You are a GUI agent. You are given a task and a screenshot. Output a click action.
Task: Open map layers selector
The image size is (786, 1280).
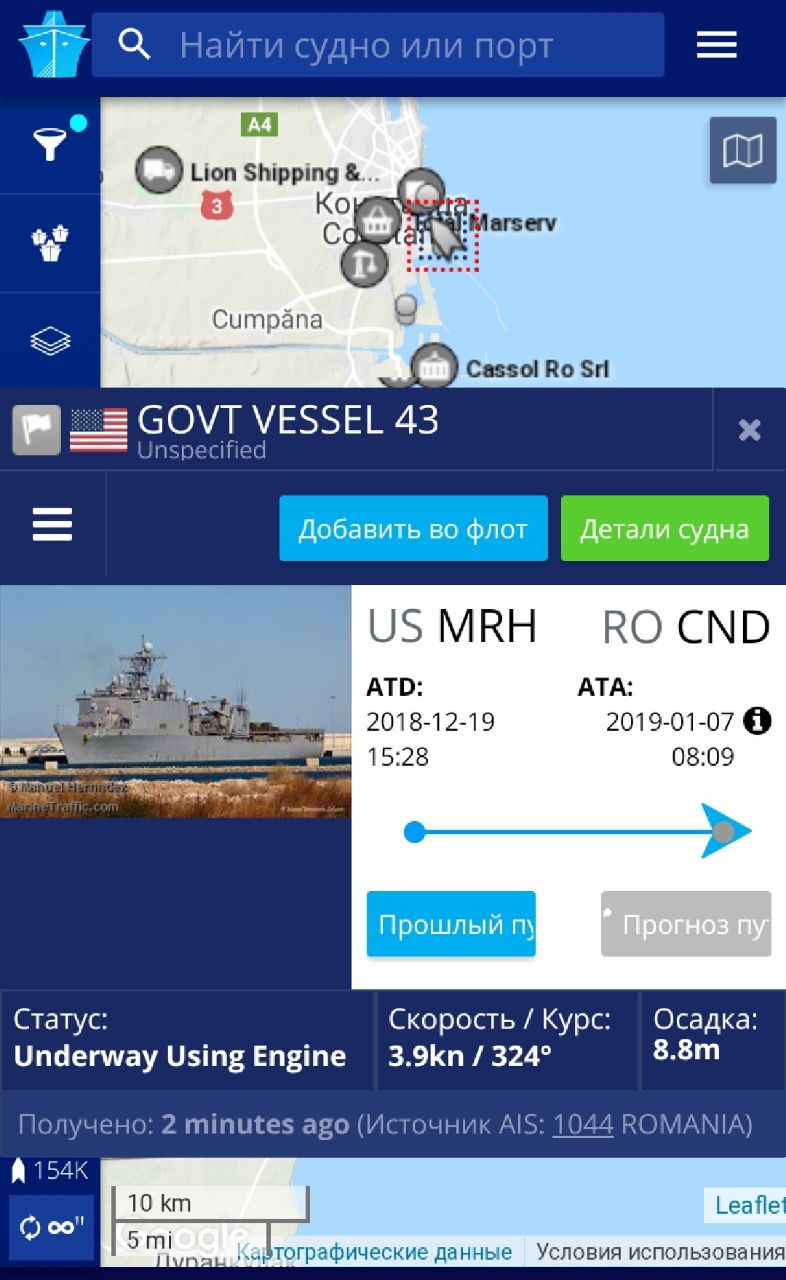tap(50, 341)
